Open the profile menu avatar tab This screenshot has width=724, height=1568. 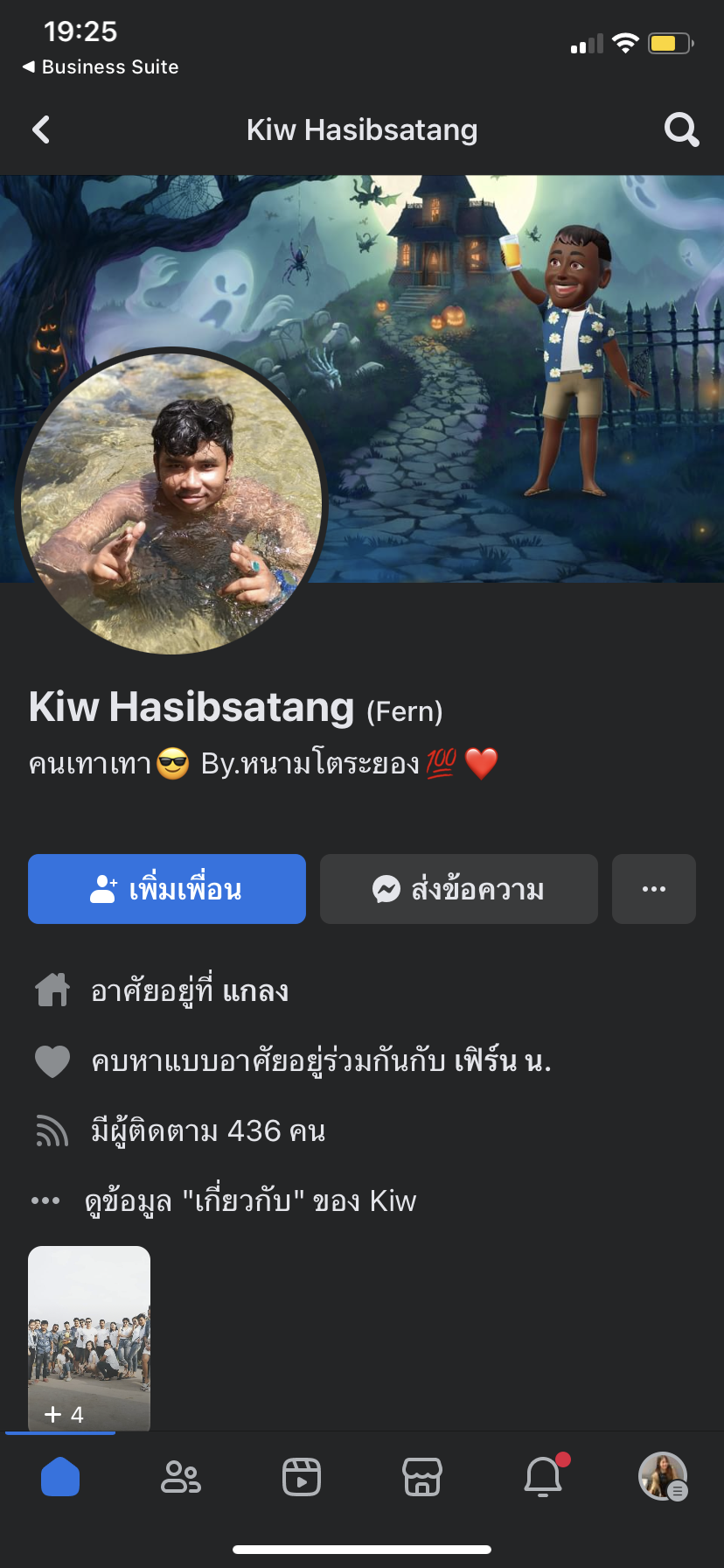(663, 1477)
